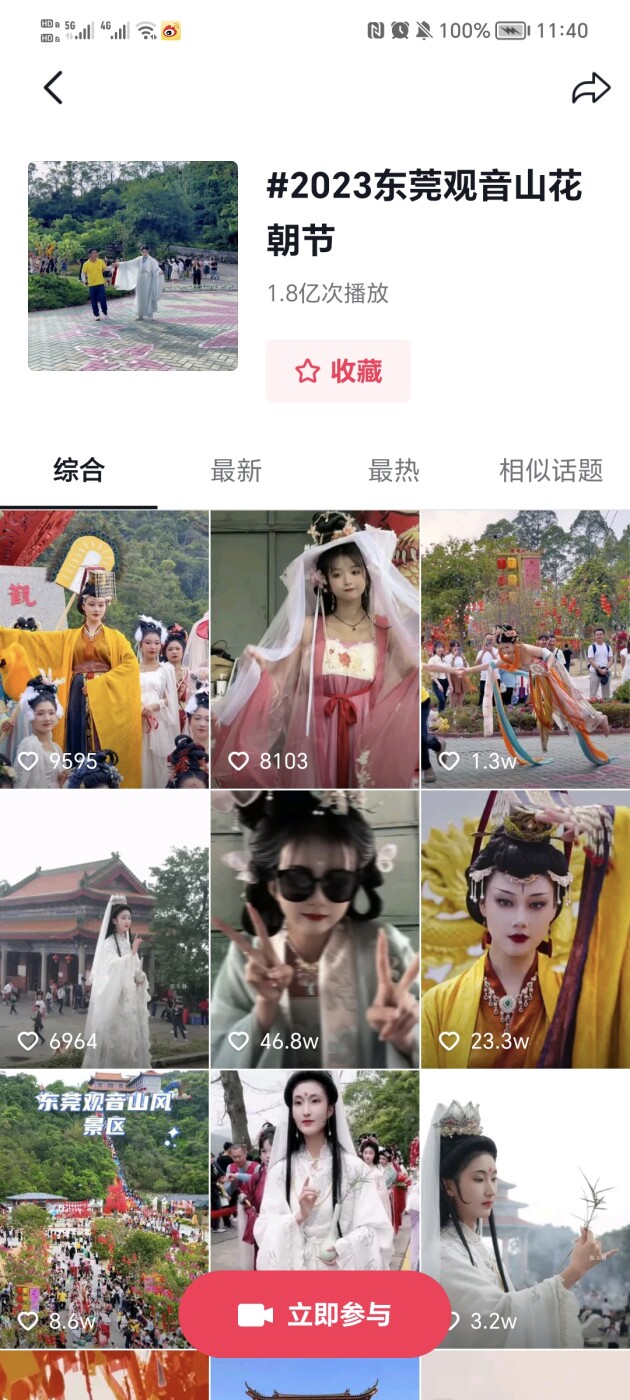Screen dimensions: 630x1400
Task: Go back using the top-left arrow
Action: coord(53,88)
